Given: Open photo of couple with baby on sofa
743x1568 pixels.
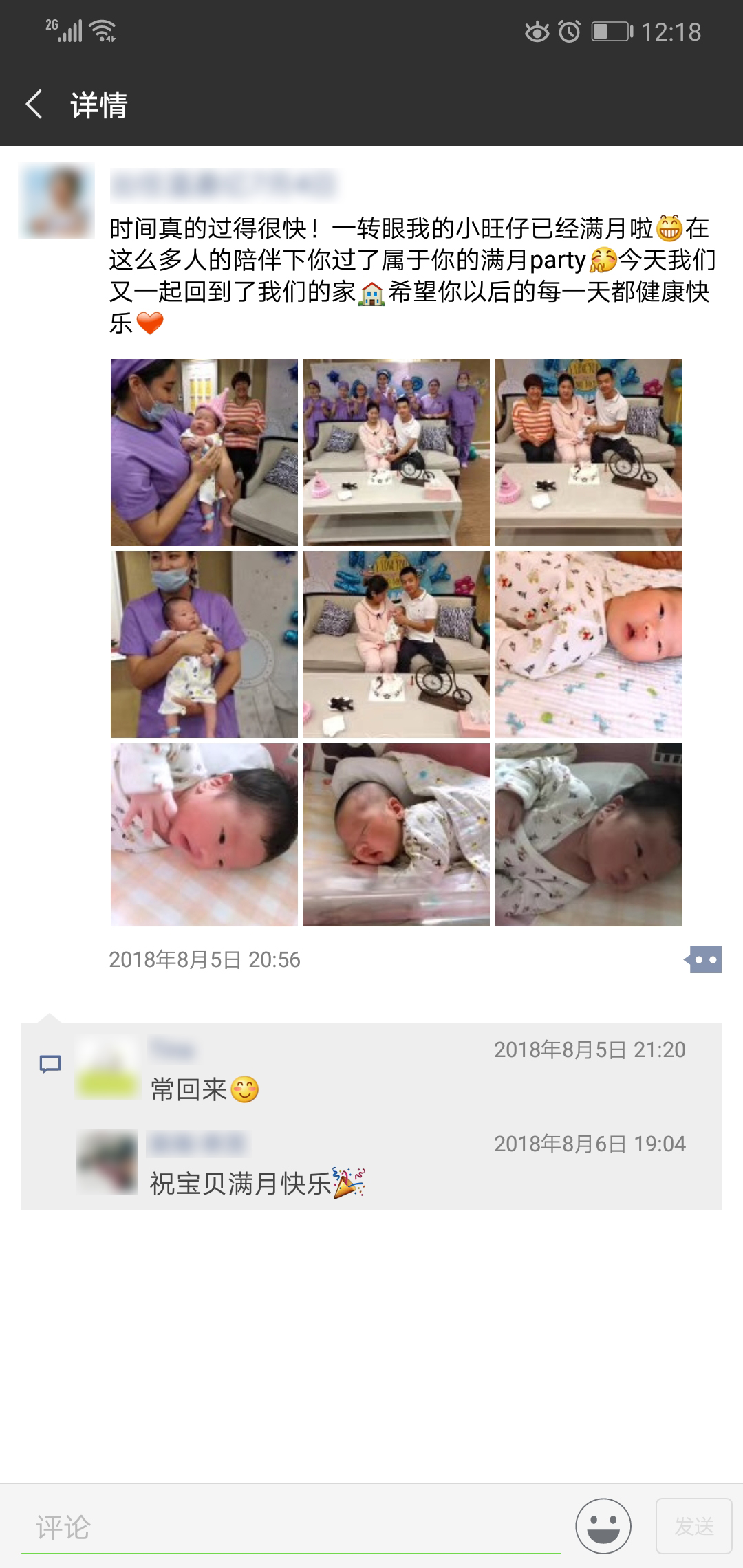Looking at the screenshot, I should [x=396, y=644].
